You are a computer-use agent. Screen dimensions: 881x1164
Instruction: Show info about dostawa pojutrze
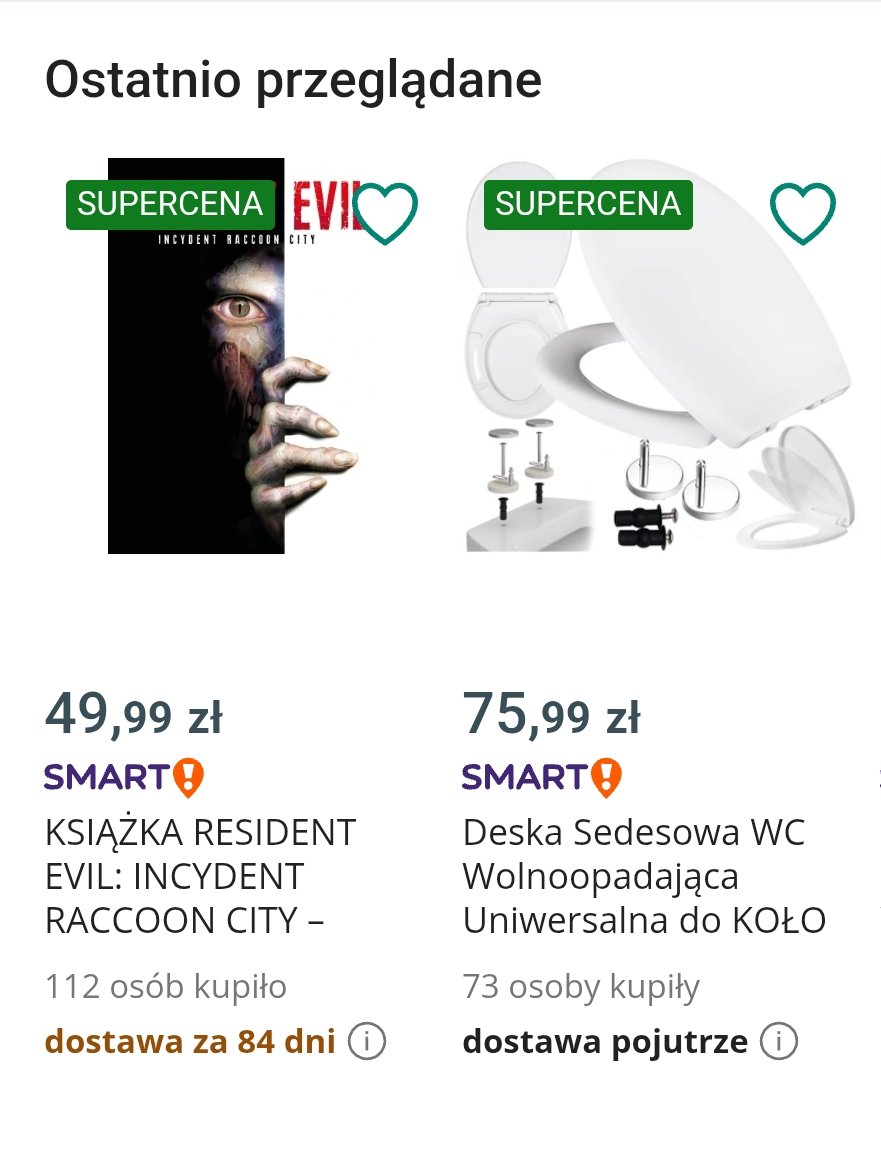point(779,1042)
